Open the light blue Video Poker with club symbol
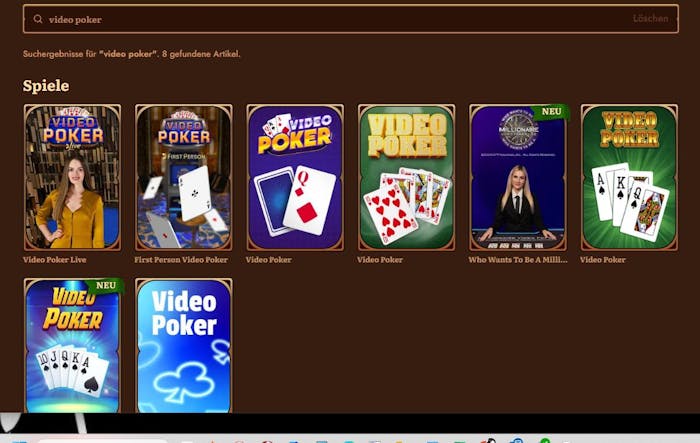 (x=183, y=345)
